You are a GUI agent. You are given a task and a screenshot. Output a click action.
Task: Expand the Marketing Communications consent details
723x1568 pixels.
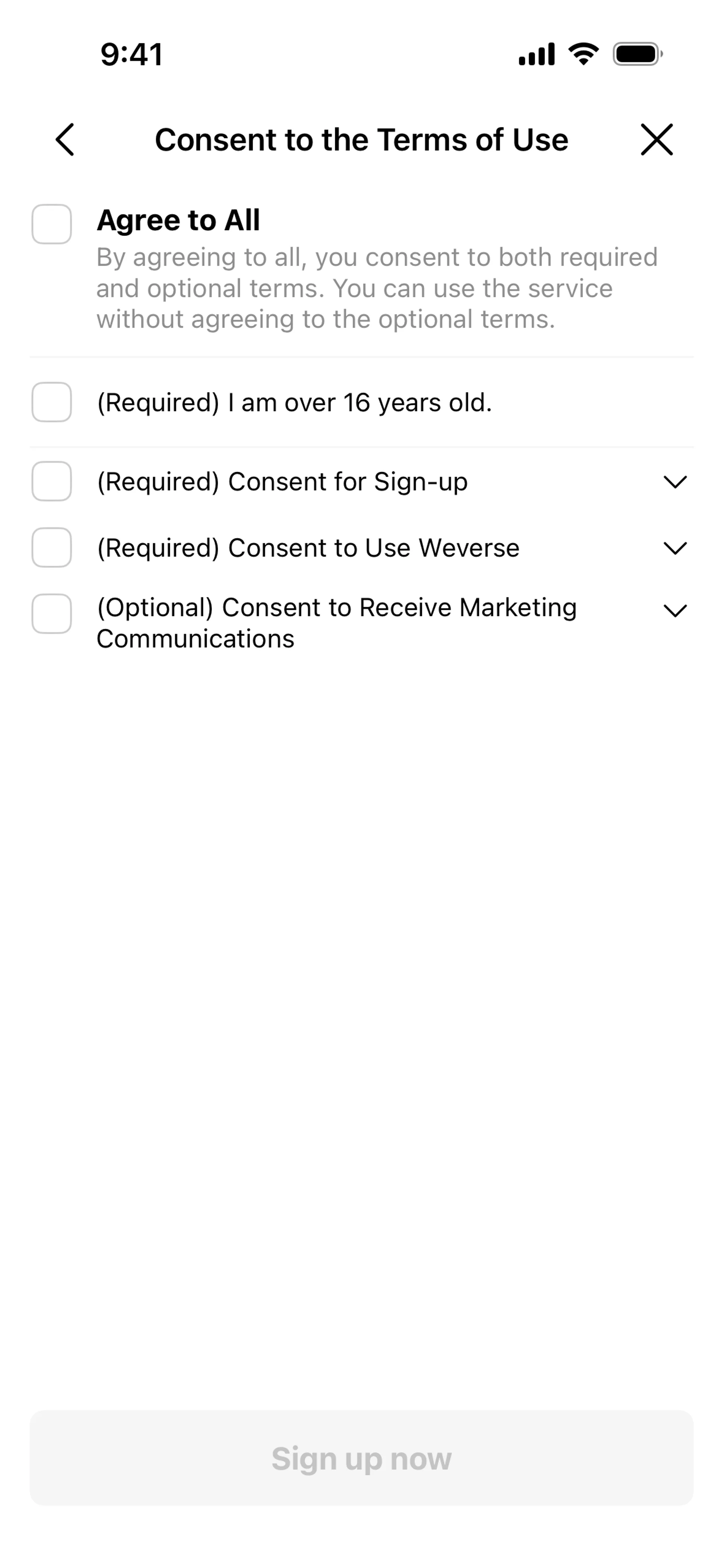(x=675, y=611)
